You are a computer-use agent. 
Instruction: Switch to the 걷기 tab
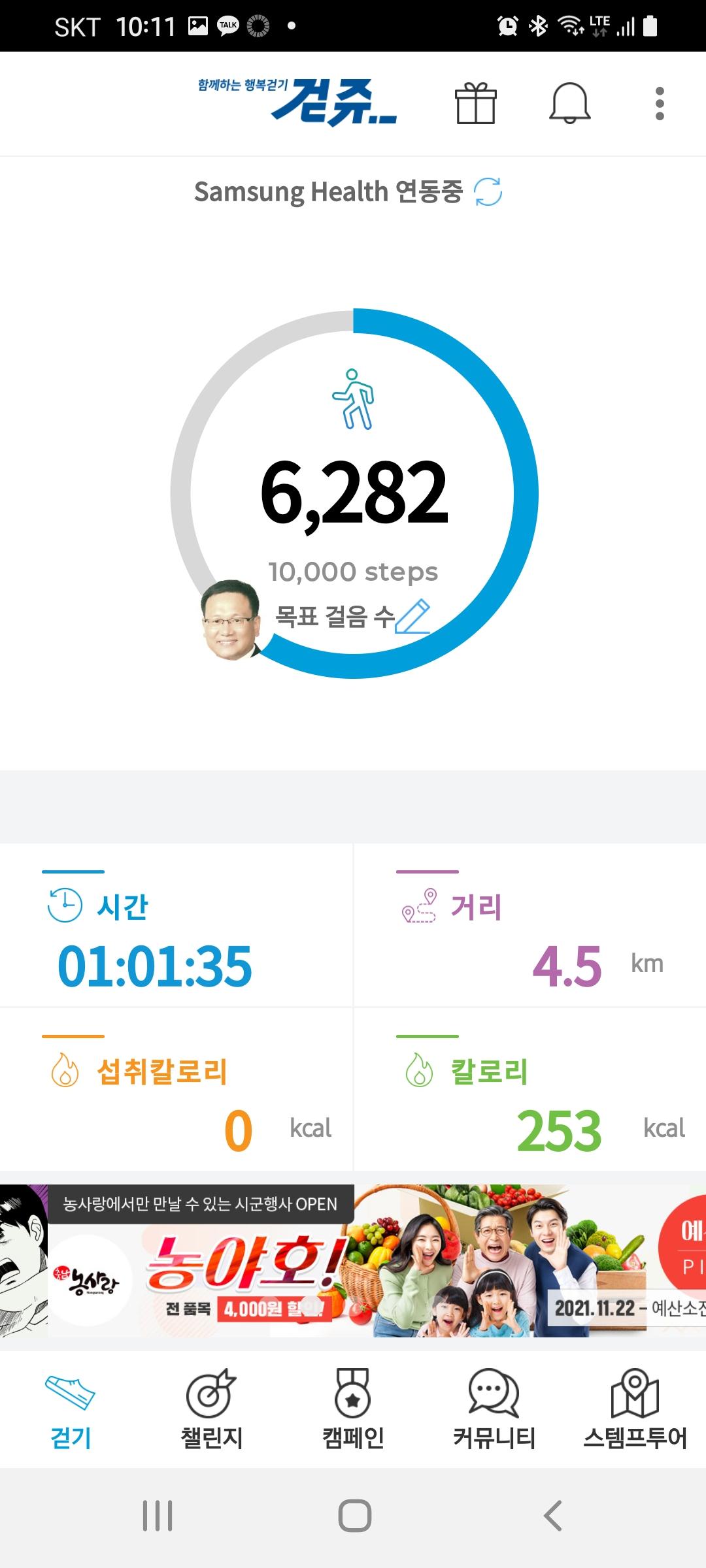pos(71,1408)
